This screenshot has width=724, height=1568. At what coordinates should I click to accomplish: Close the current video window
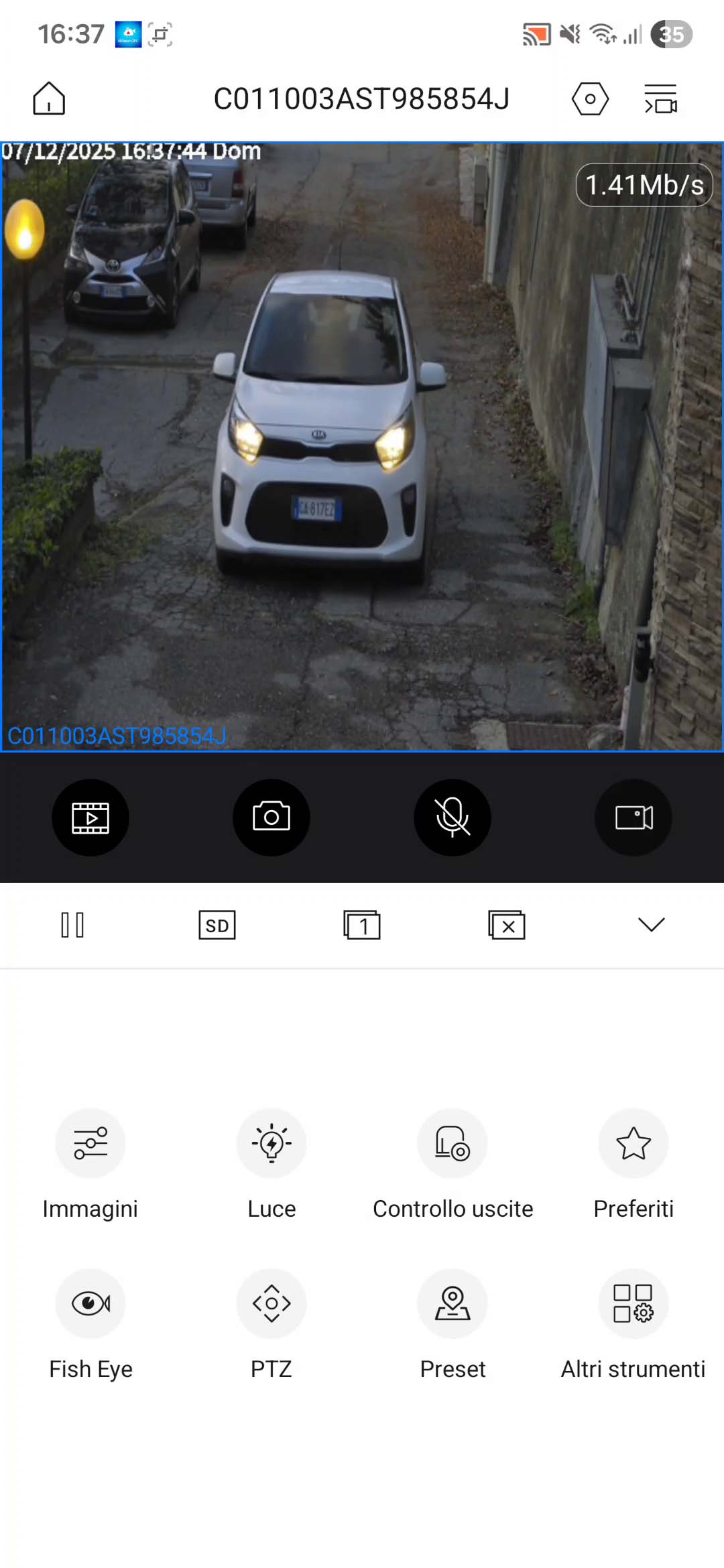pos(507,925)
